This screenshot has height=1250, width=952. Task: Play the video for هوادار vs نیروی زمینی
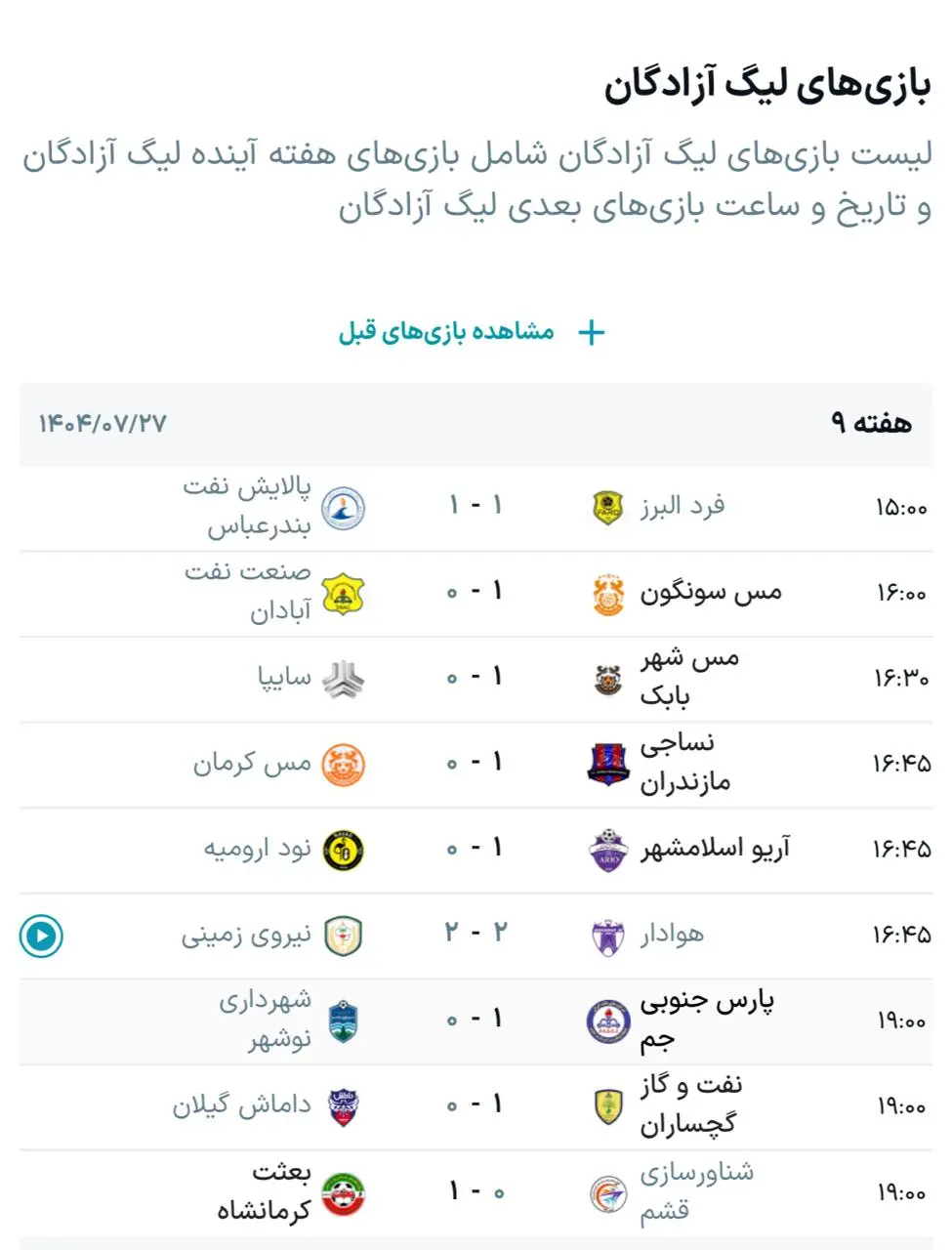[x=41, y=936]
